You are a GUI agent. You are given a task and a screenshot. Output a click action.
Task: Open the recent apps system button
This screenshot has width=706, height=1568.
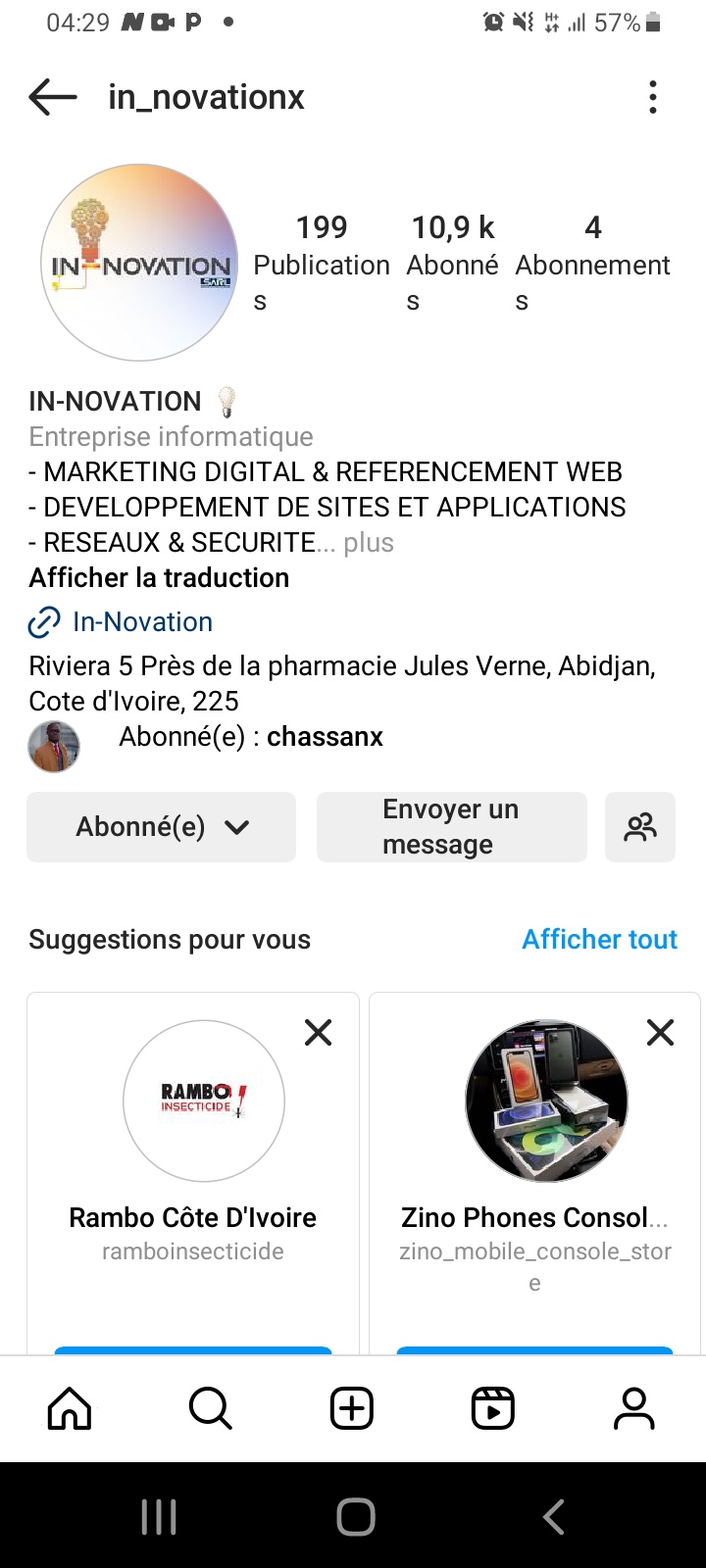(x=159, y=1517)
